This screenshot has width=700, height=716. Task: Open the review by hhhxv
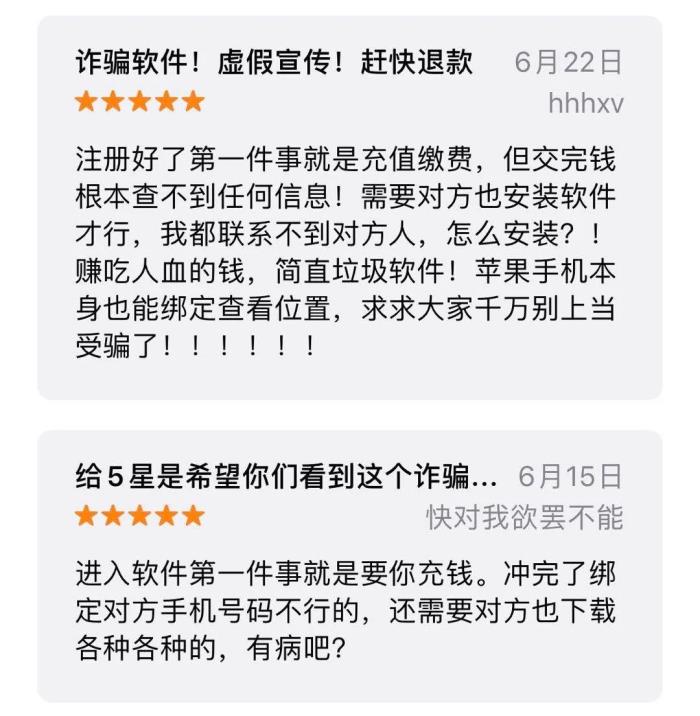[349, 206]
